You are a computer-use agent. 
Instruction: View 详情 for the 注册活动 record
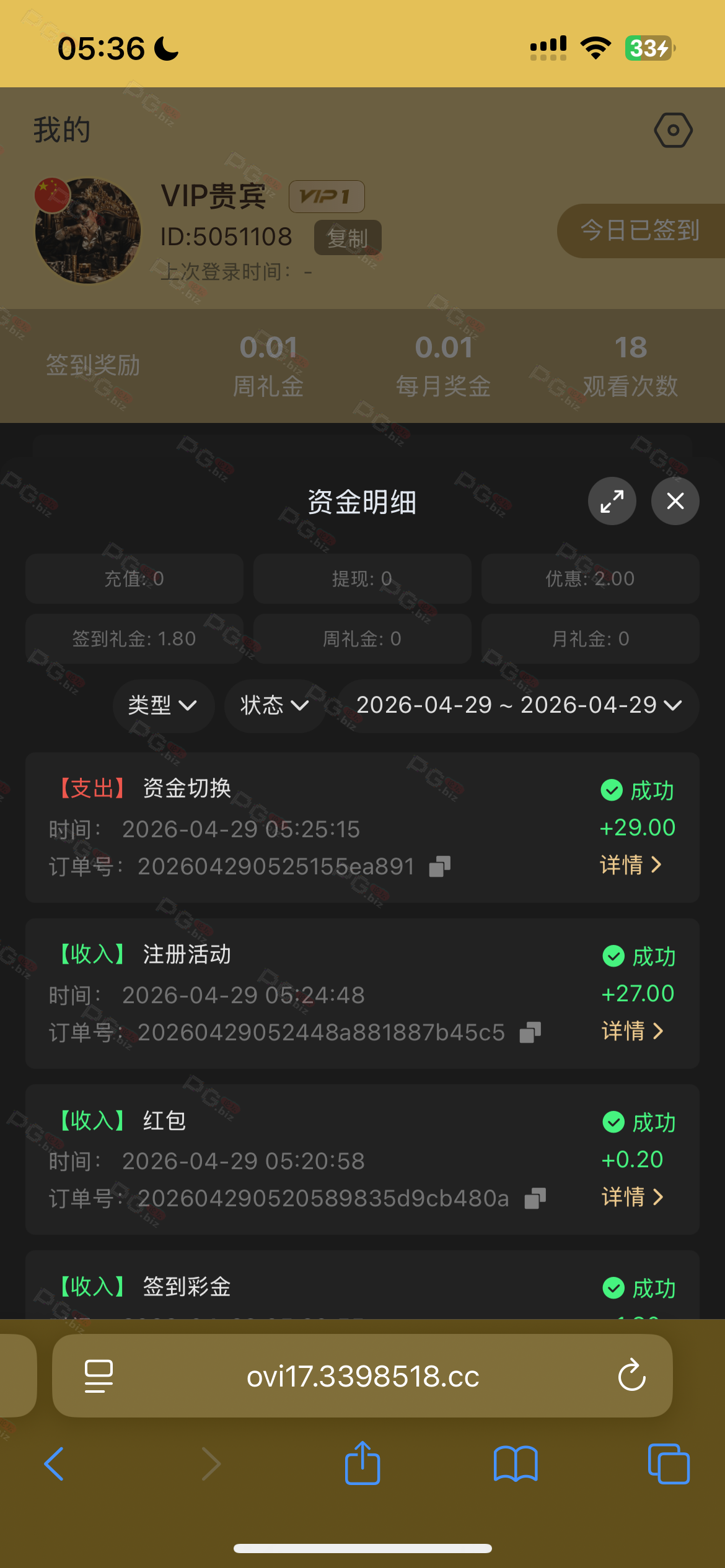632,1031
